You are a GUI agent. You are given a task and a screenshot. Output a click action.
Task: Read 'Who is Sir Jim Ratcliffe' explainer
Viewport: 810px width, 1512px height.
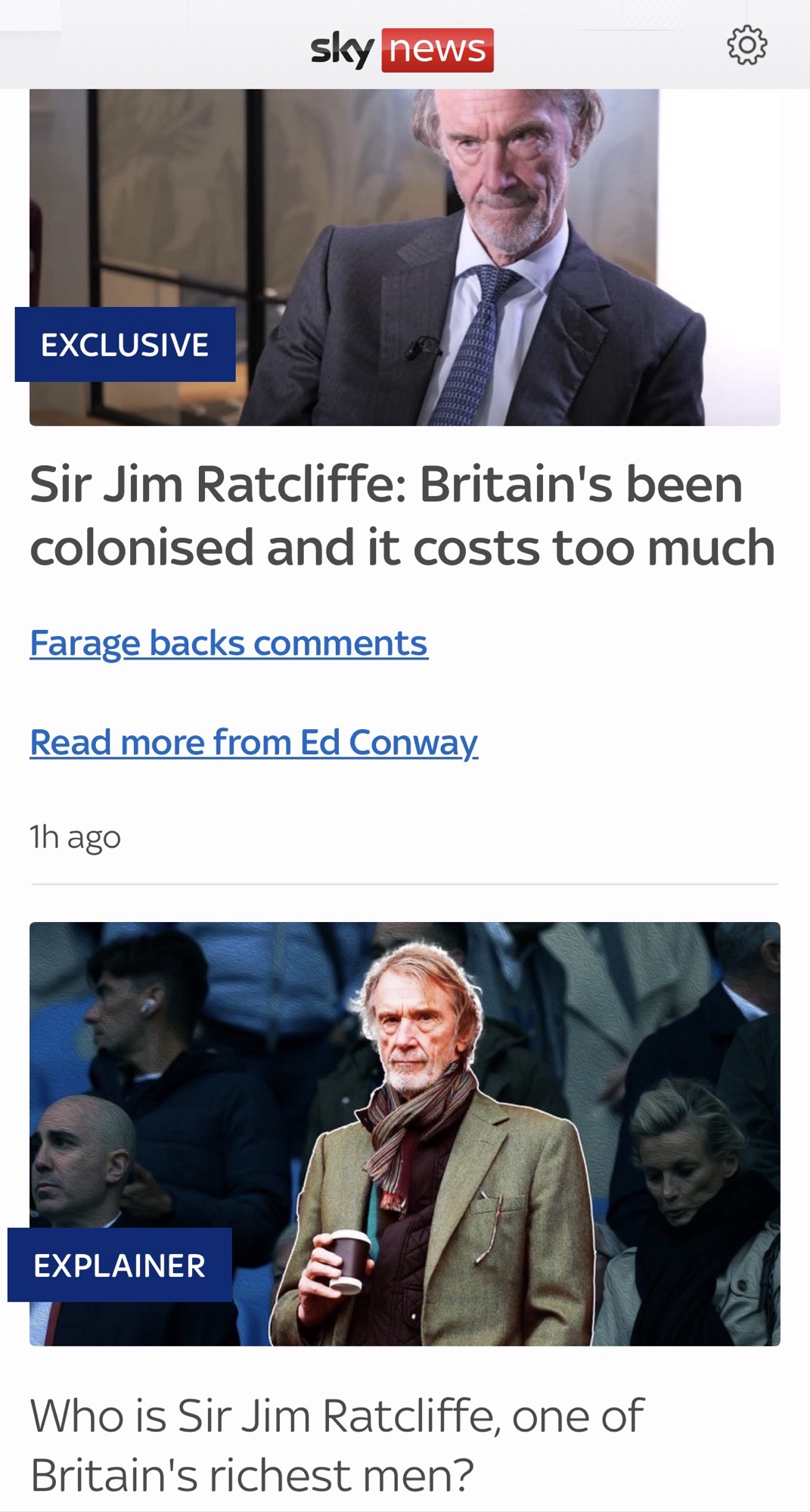point(337,1445)
